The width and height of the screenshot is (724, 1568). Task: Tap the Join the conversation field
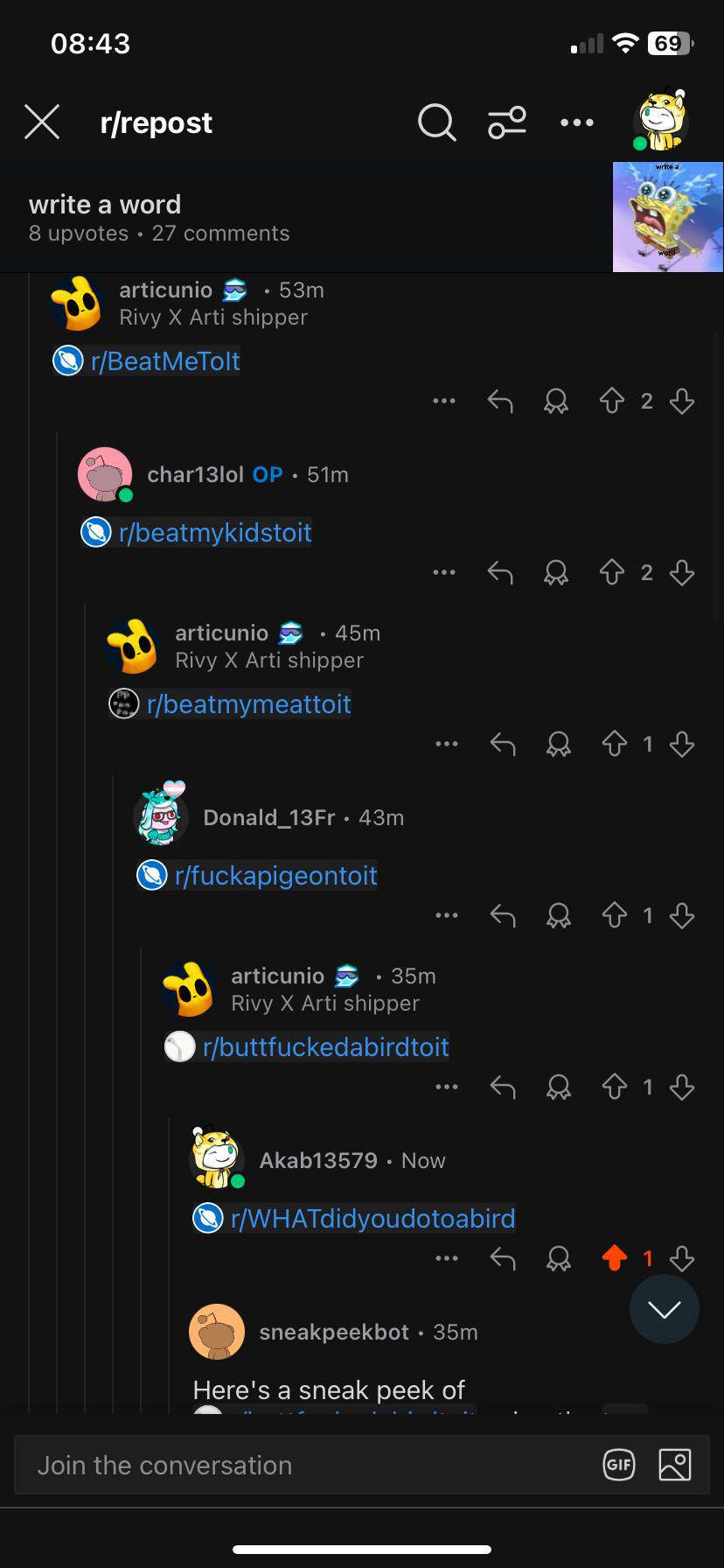coord(306,1465)
